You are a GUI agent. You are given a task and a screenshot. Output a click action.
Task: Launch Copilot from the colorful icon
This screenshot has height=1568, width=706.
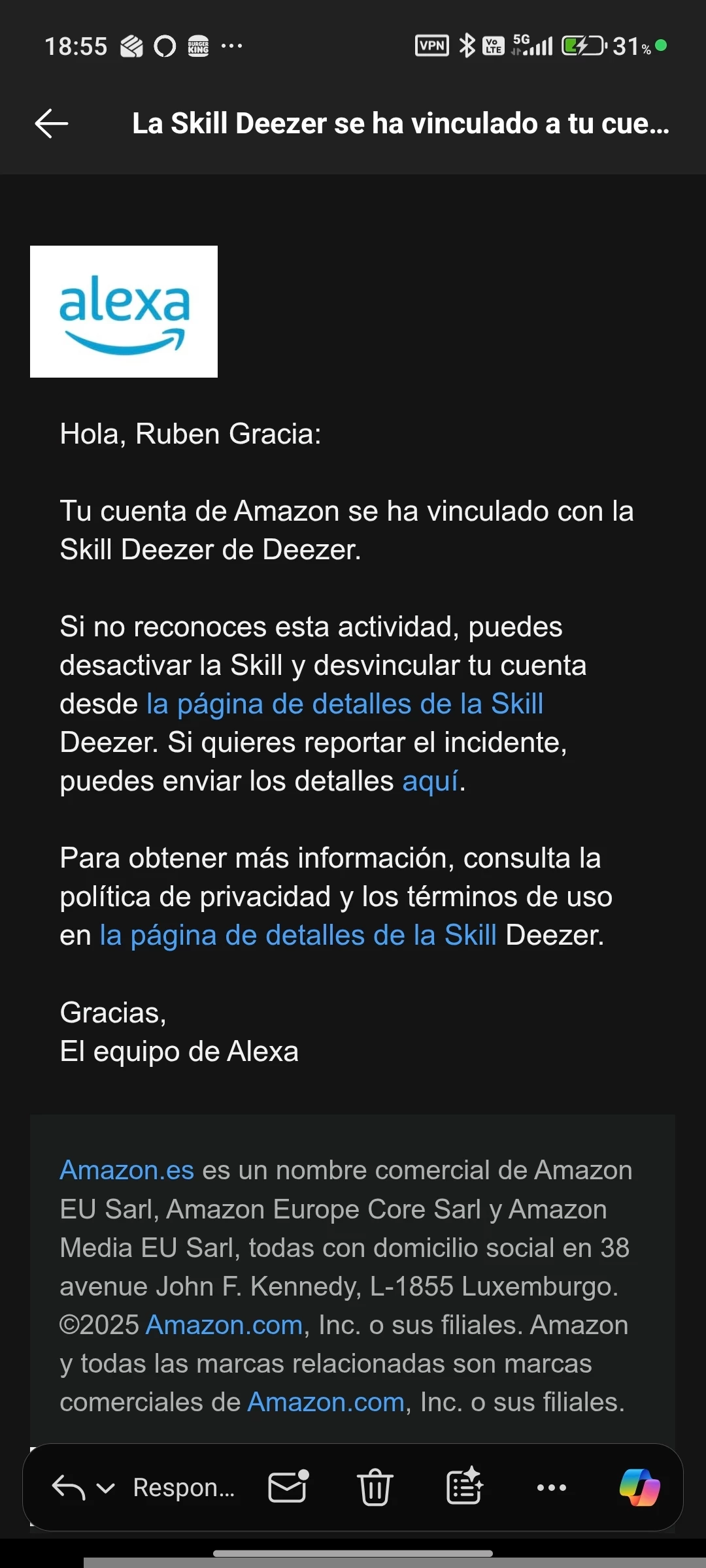pos(639,1488)
